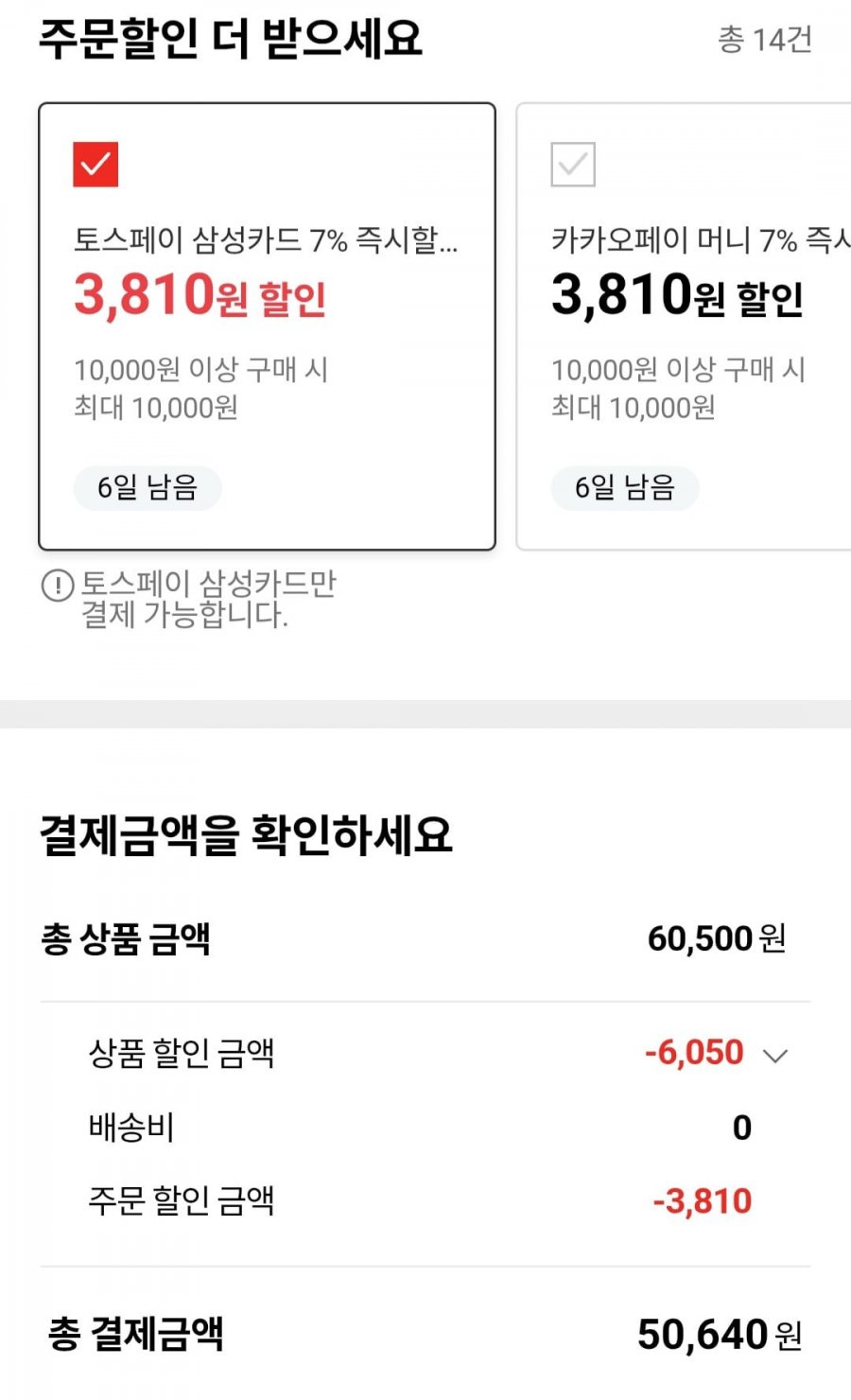Check the 카카오페이 머니 7% discount checkbox

pos(573,165)
